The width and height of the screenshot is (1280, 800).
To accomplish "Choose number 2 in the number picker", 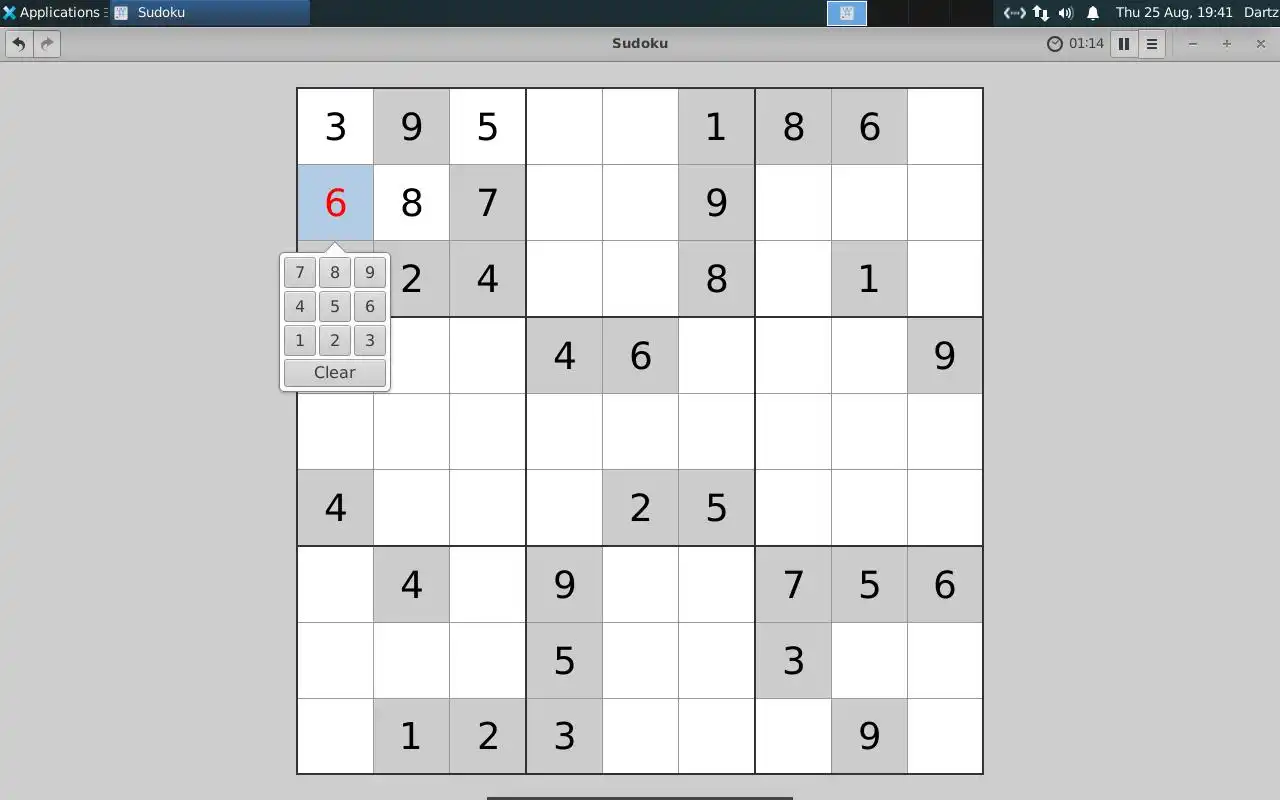I will (x=335, y=340).
